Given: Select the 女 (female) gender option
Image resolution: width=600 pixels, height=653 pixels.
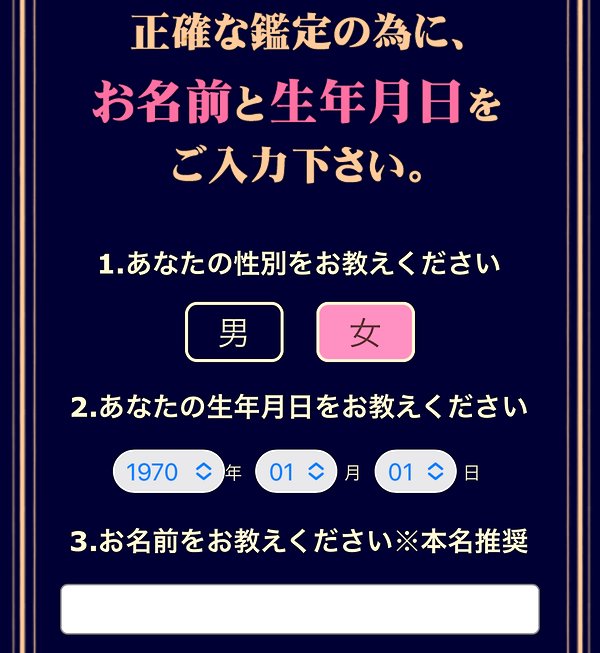Looking at the screenshot, I should pyautogui.click(x=365, y=332).
